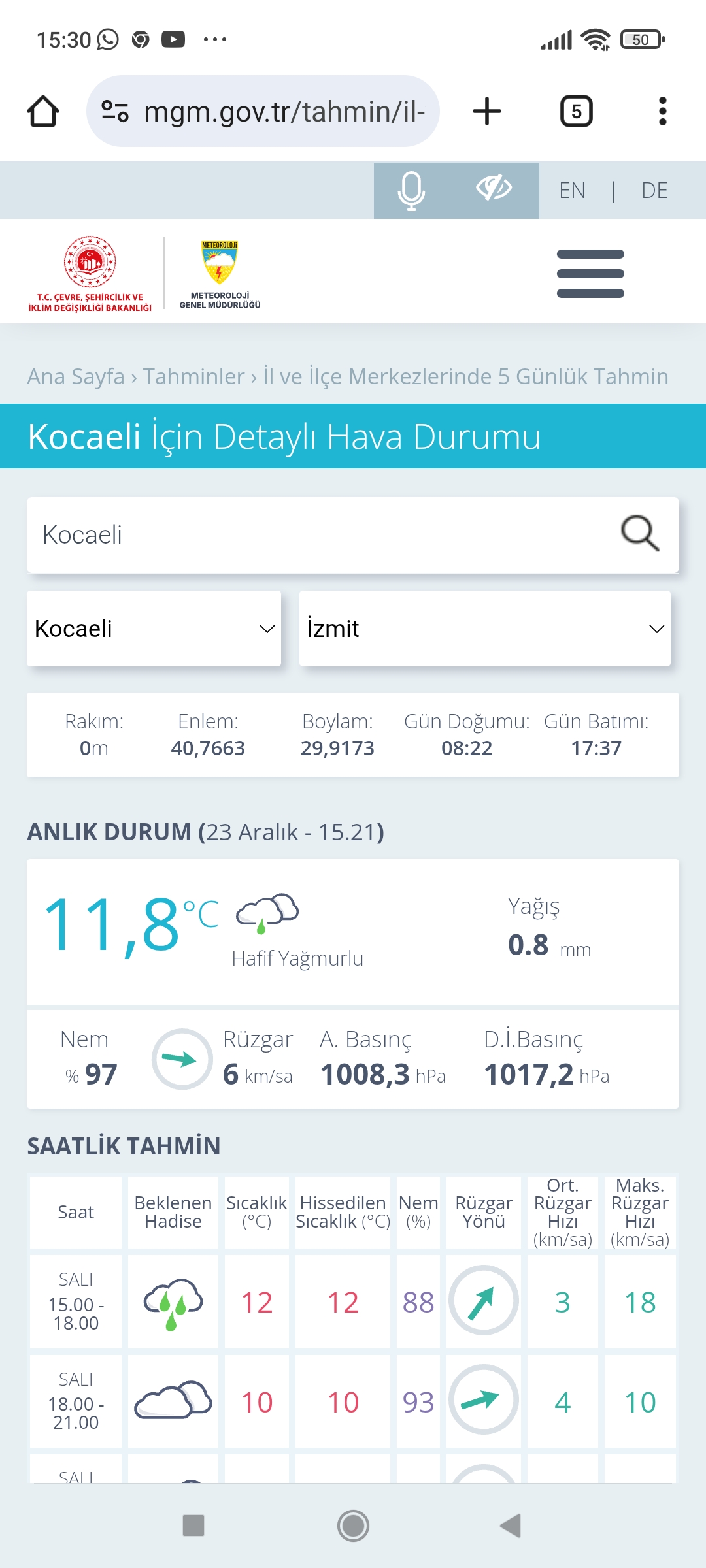
Task: Tap the system back button
Action: point(511,1526)
